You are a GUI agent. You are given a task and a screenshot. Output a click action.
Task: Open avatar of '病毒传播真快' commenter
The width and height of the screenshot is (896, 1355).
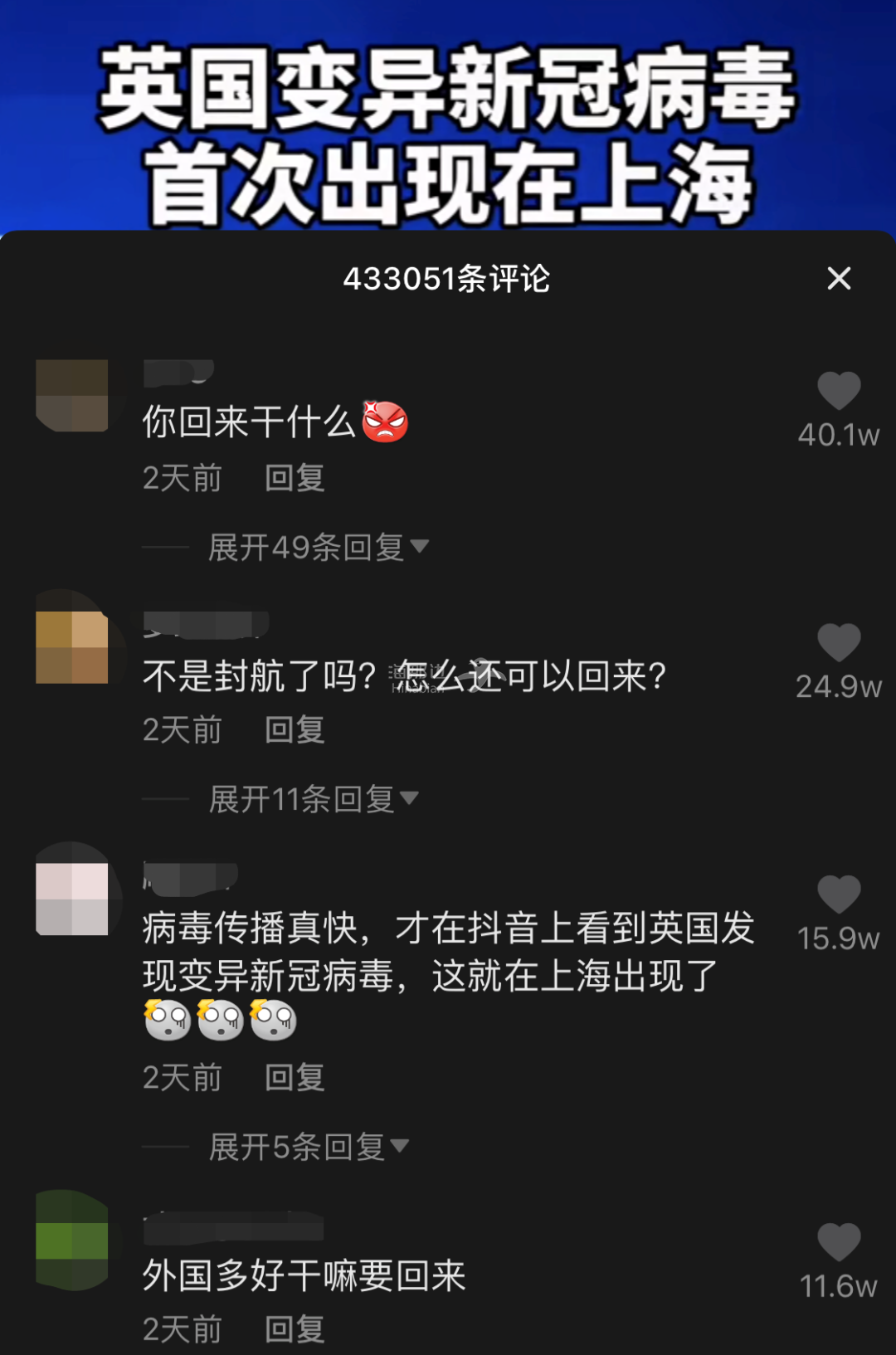point(72,899)
